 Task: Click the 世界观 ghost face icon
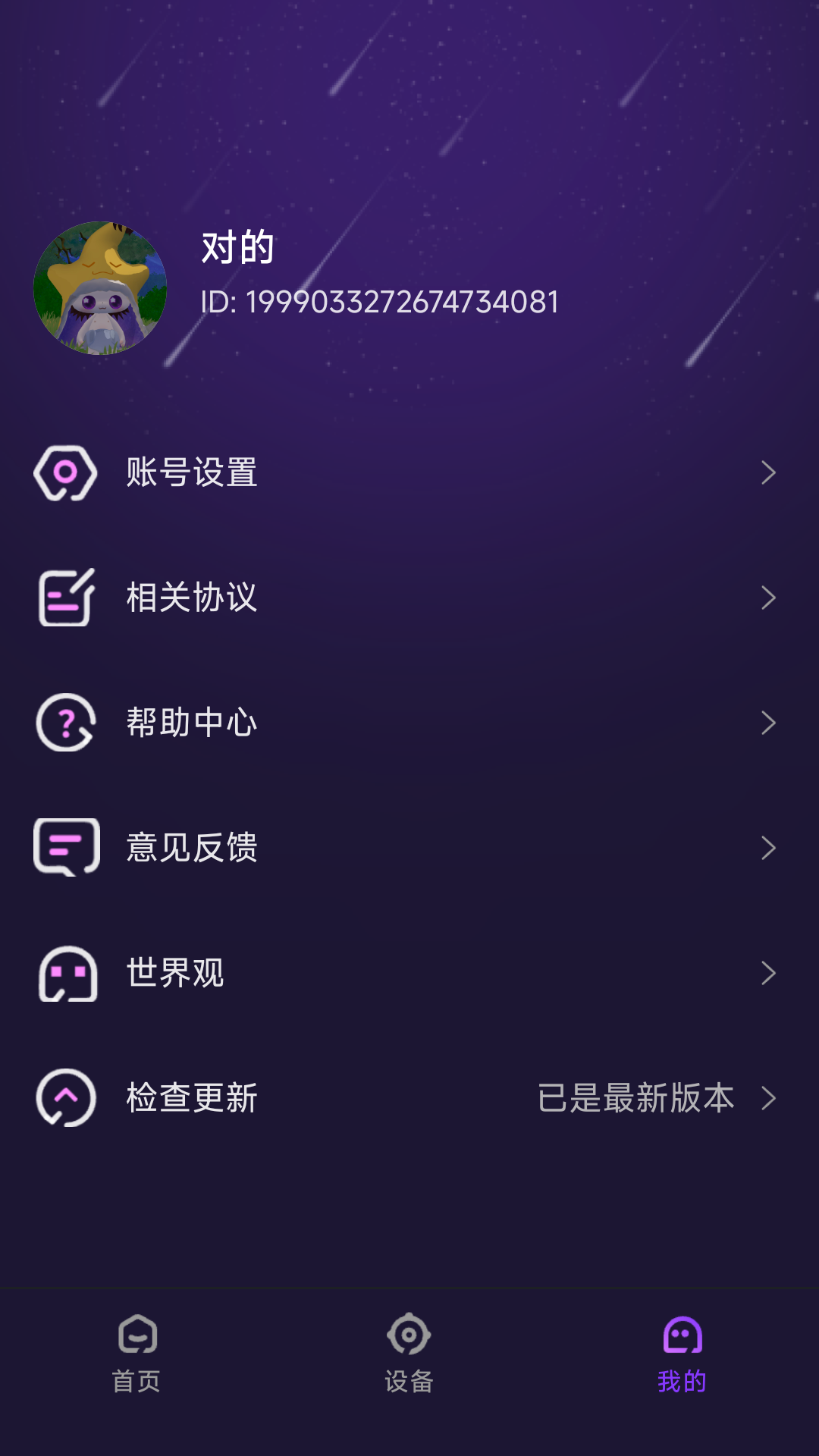click(x=65, y=973)
